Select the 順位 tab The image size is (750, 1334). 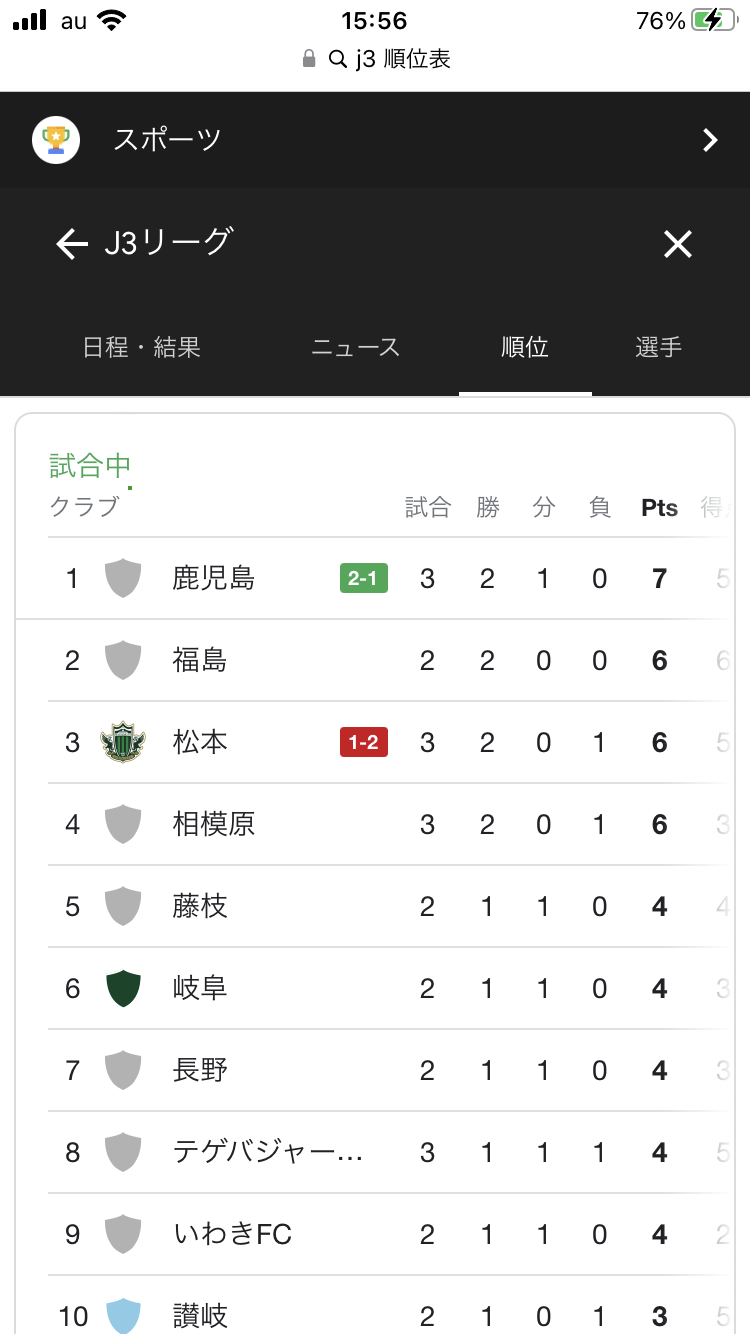pos(525,347)
